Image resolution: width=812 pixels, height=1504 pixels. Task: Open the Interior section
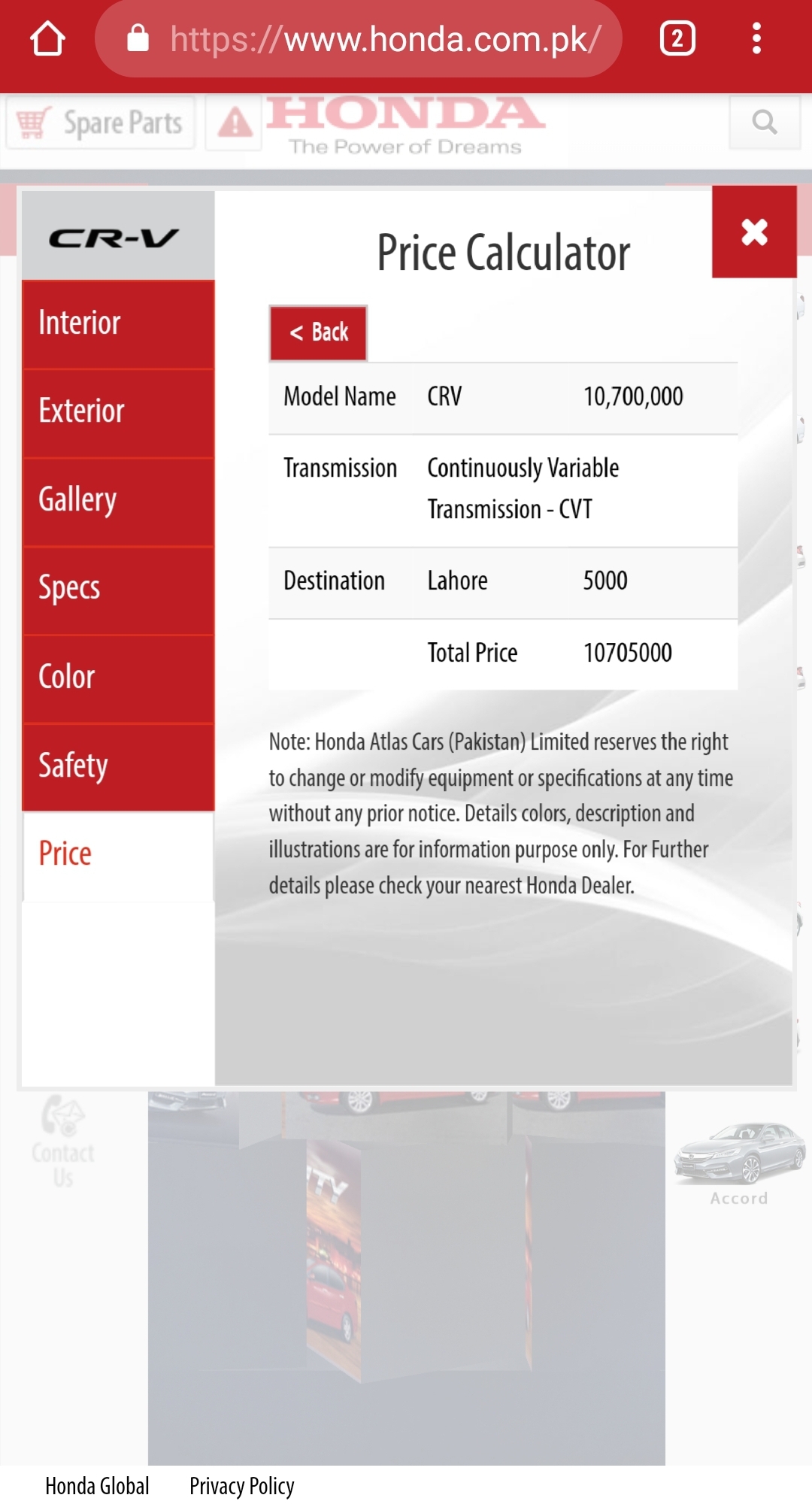tap(118, 323)
